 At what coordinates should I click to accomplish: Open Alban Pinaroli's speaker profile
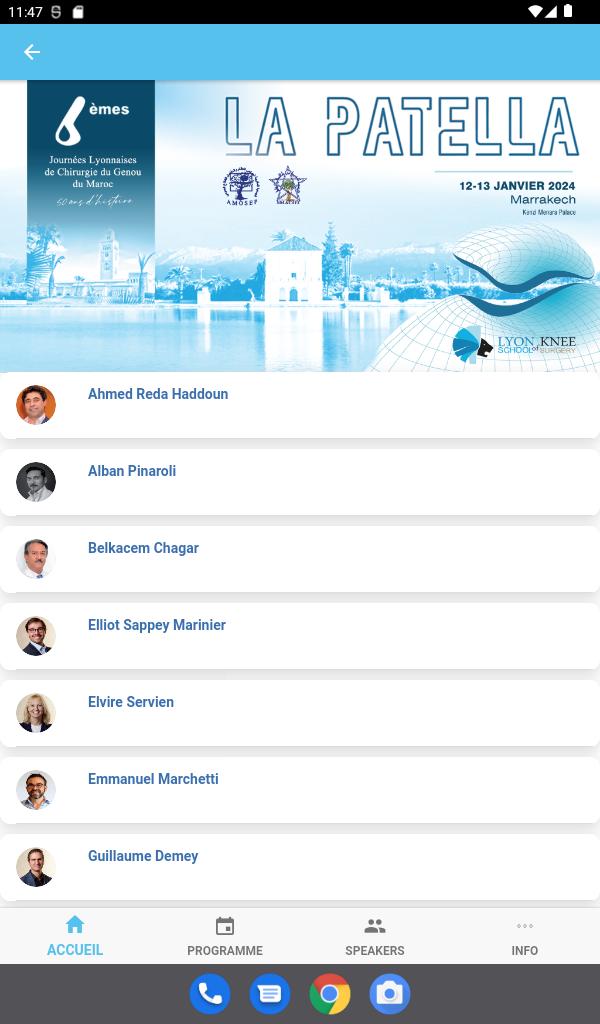click(x=300, y=482)
